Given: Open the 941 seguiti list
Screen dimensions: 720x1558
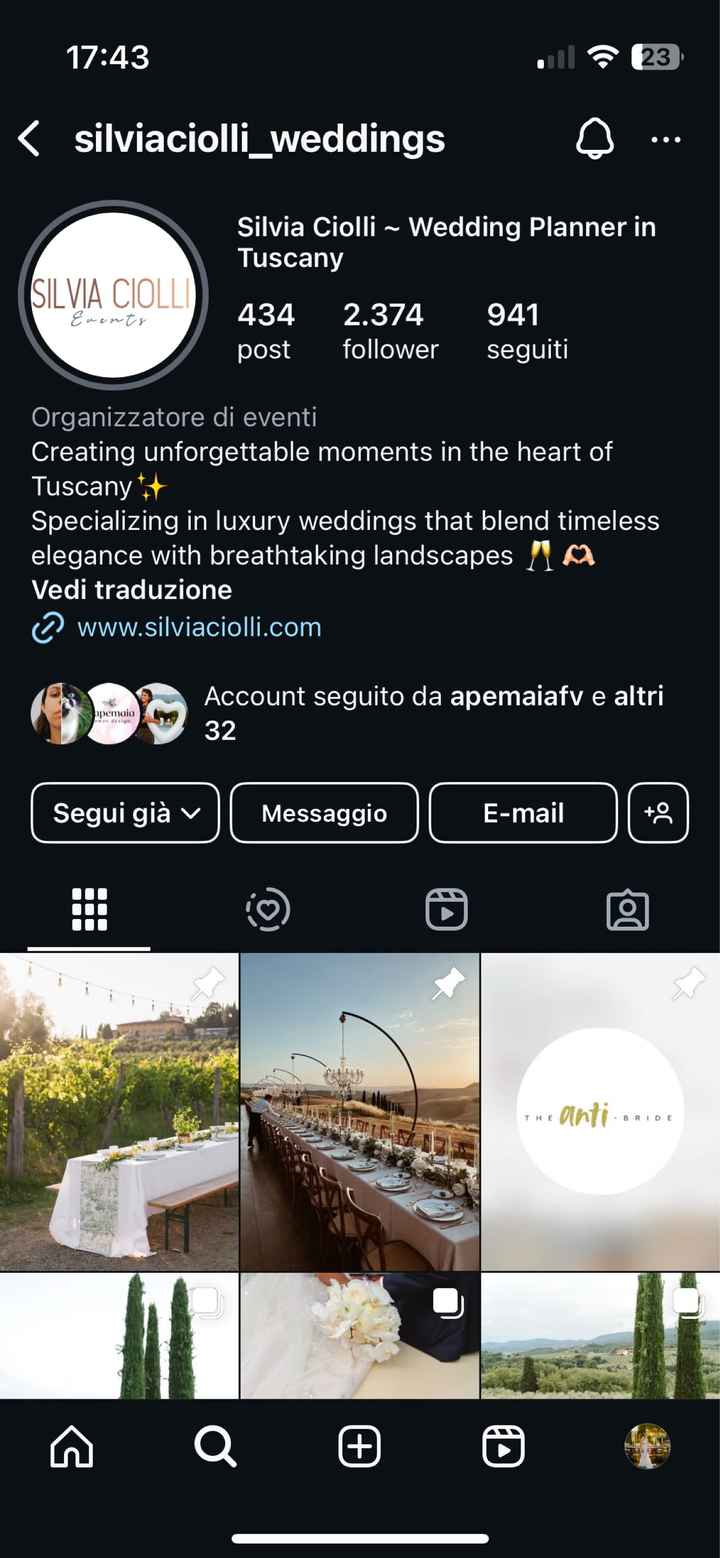Looking at the screenshot, I should click(x=527, y=331).
